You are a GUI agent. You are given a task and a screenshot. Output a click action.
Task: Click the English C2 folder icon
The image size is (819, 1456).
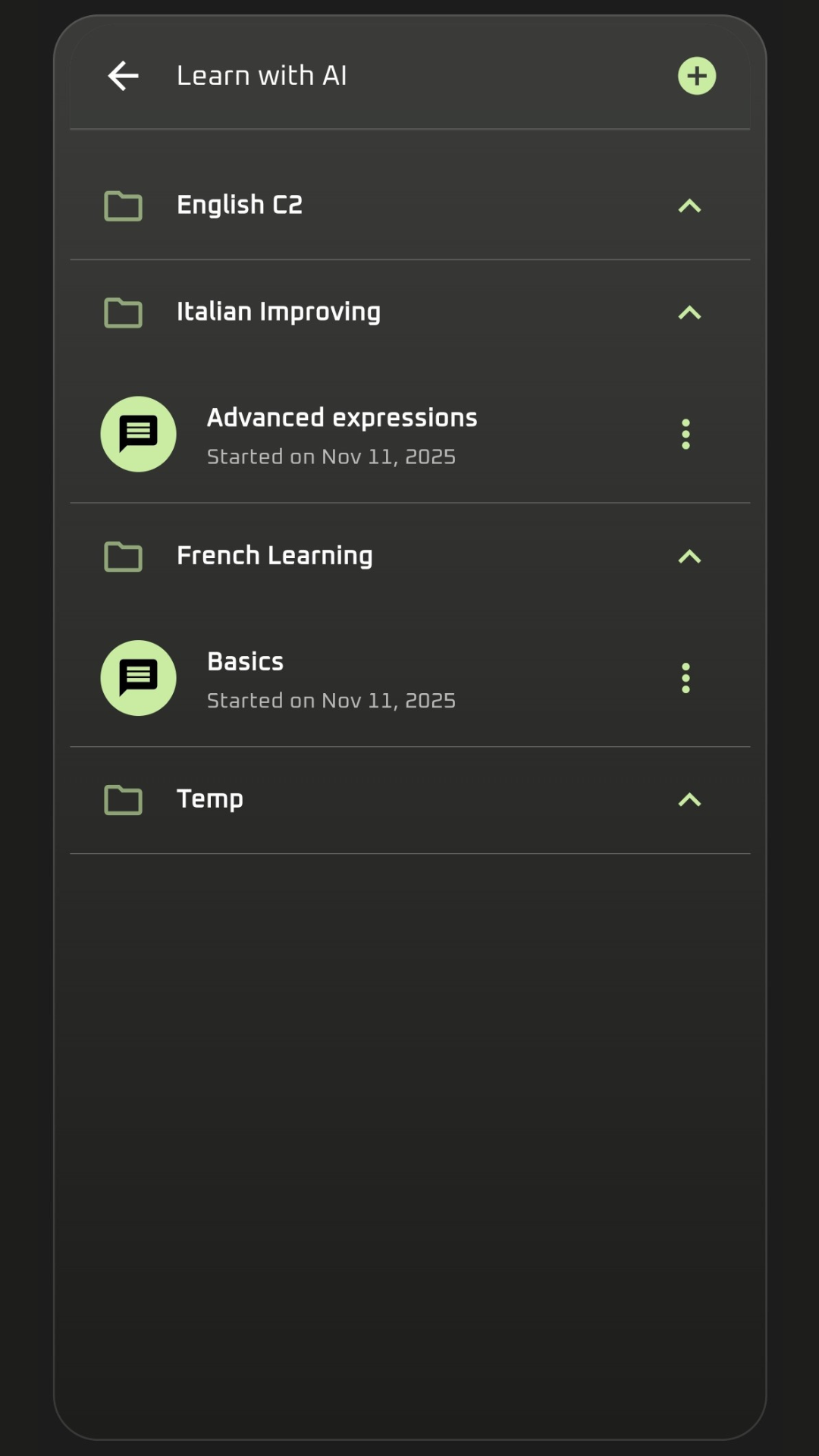[x=123, y=206]
